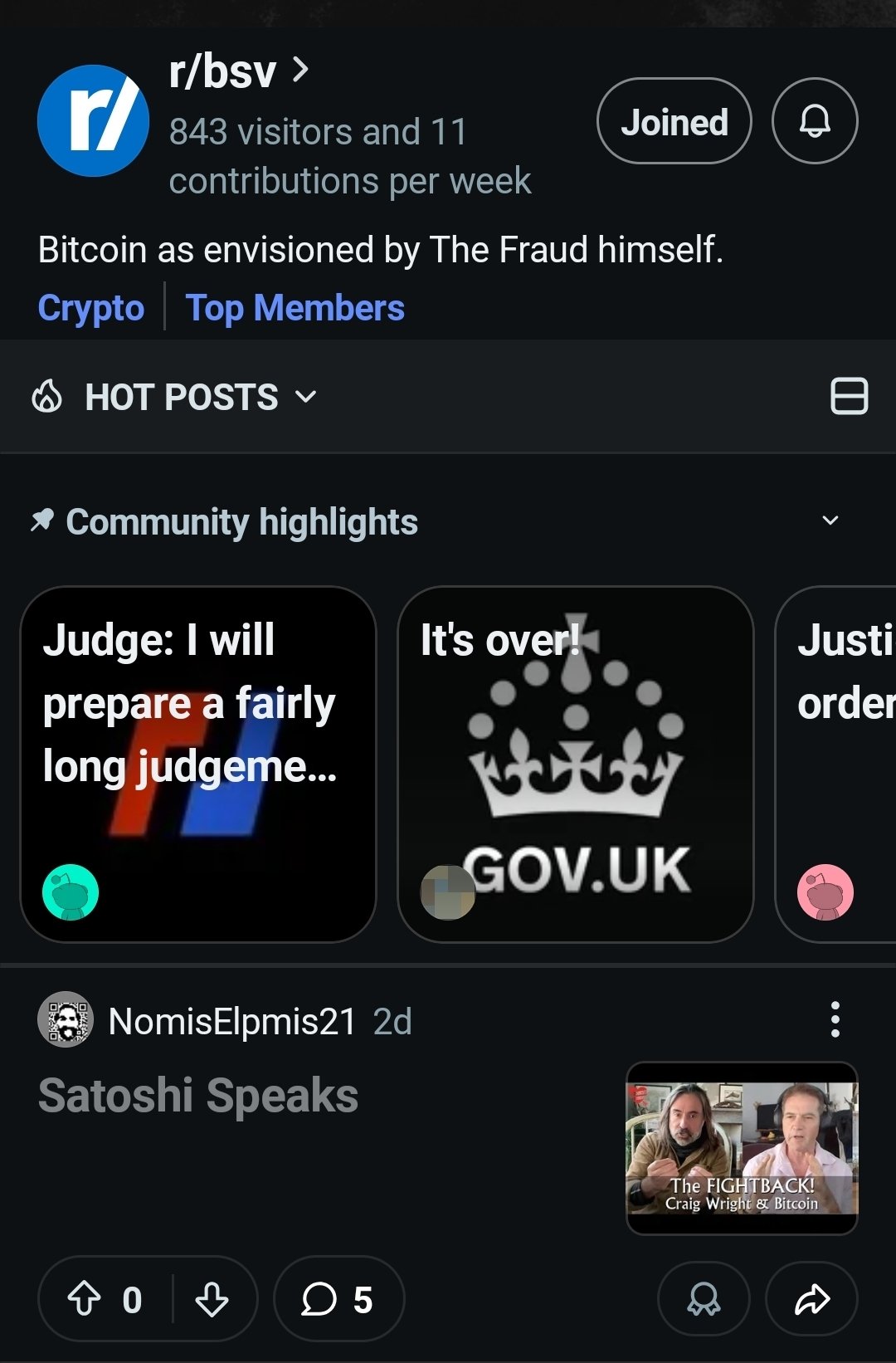Open the r/bsv community details
The height and width of the screenshot is (1363, 896).
[238, 71]
